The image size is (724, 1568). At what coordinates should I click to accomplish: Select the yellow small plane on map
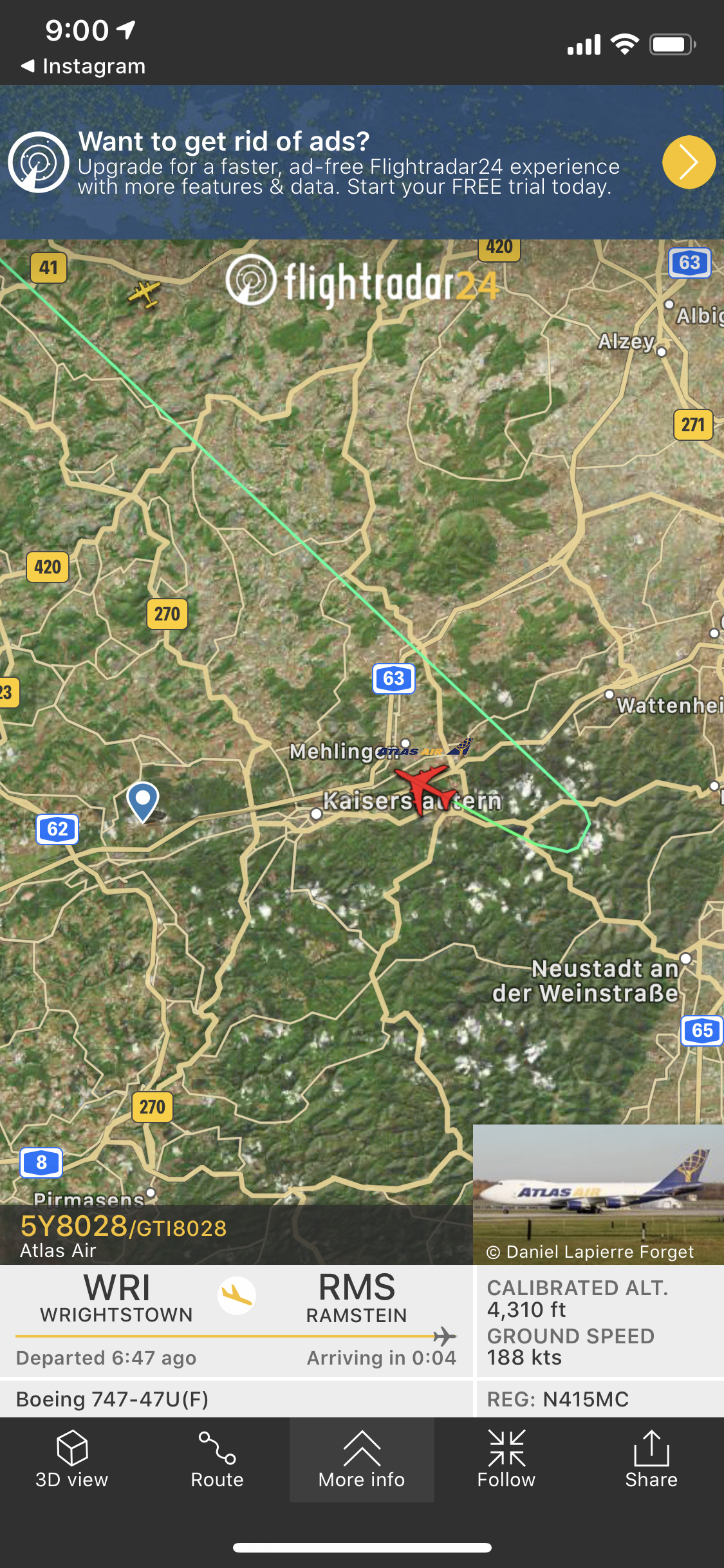(145, 294)
